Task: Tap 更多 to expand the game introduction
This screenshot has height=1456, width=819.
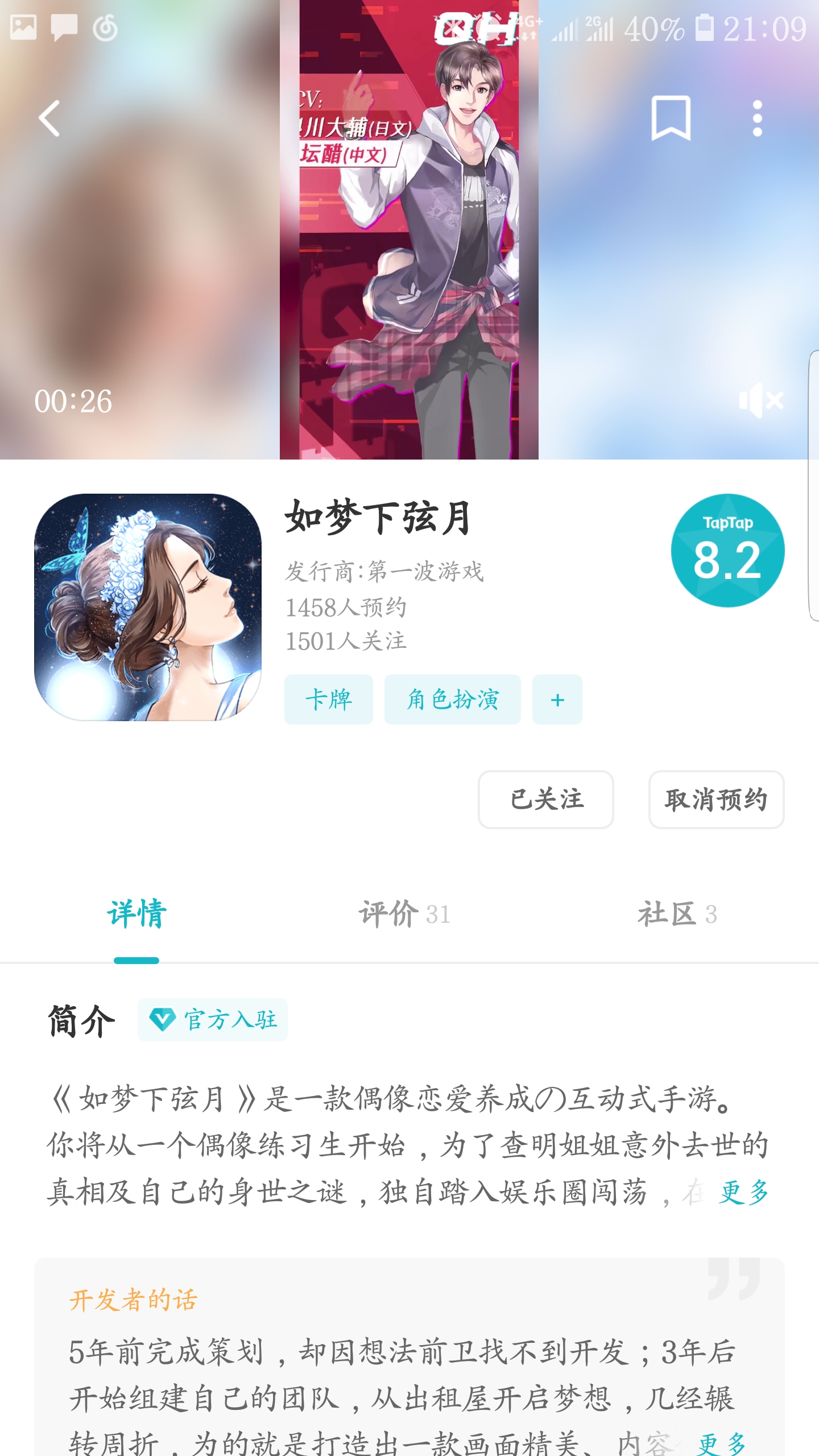Action: tap(744, 1193)
